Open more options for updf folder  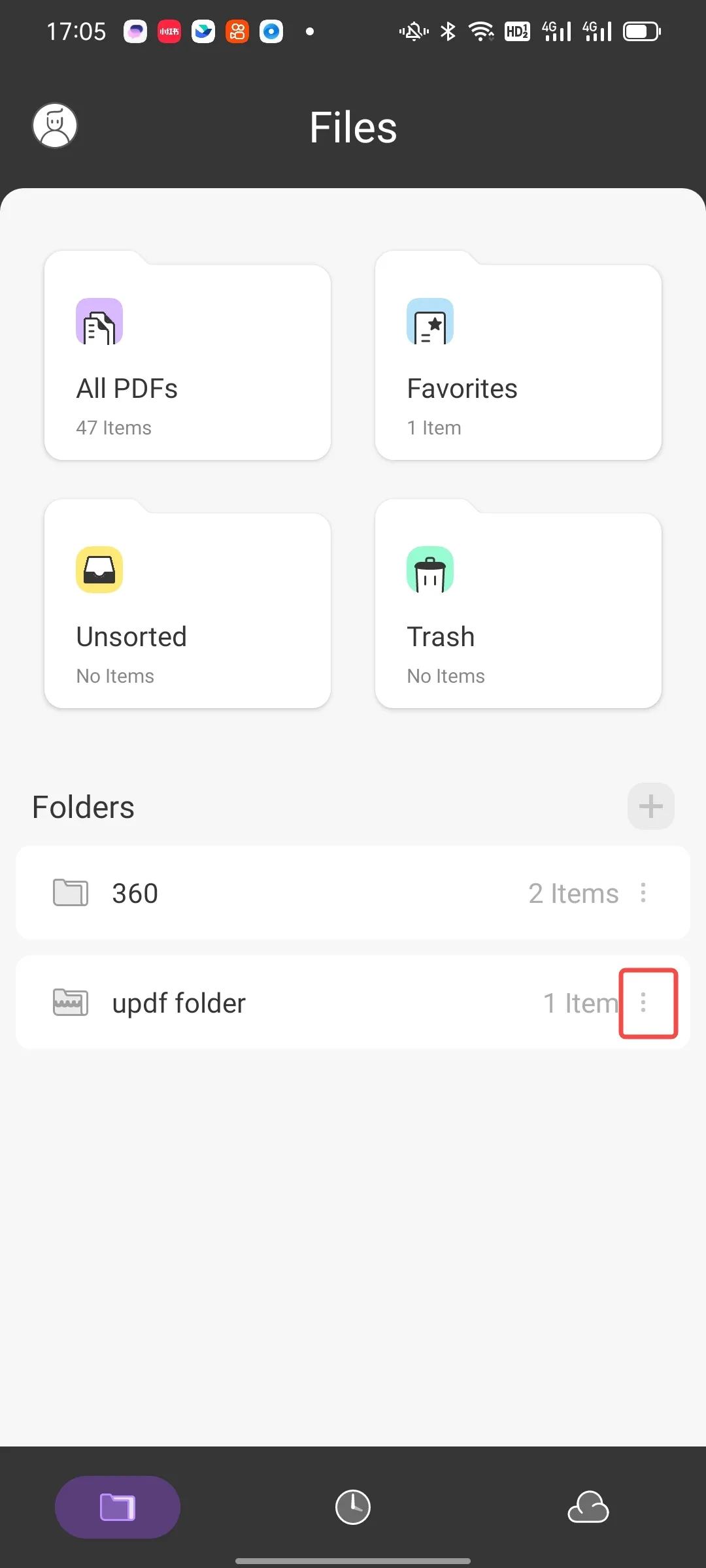tap(645, 1003)
